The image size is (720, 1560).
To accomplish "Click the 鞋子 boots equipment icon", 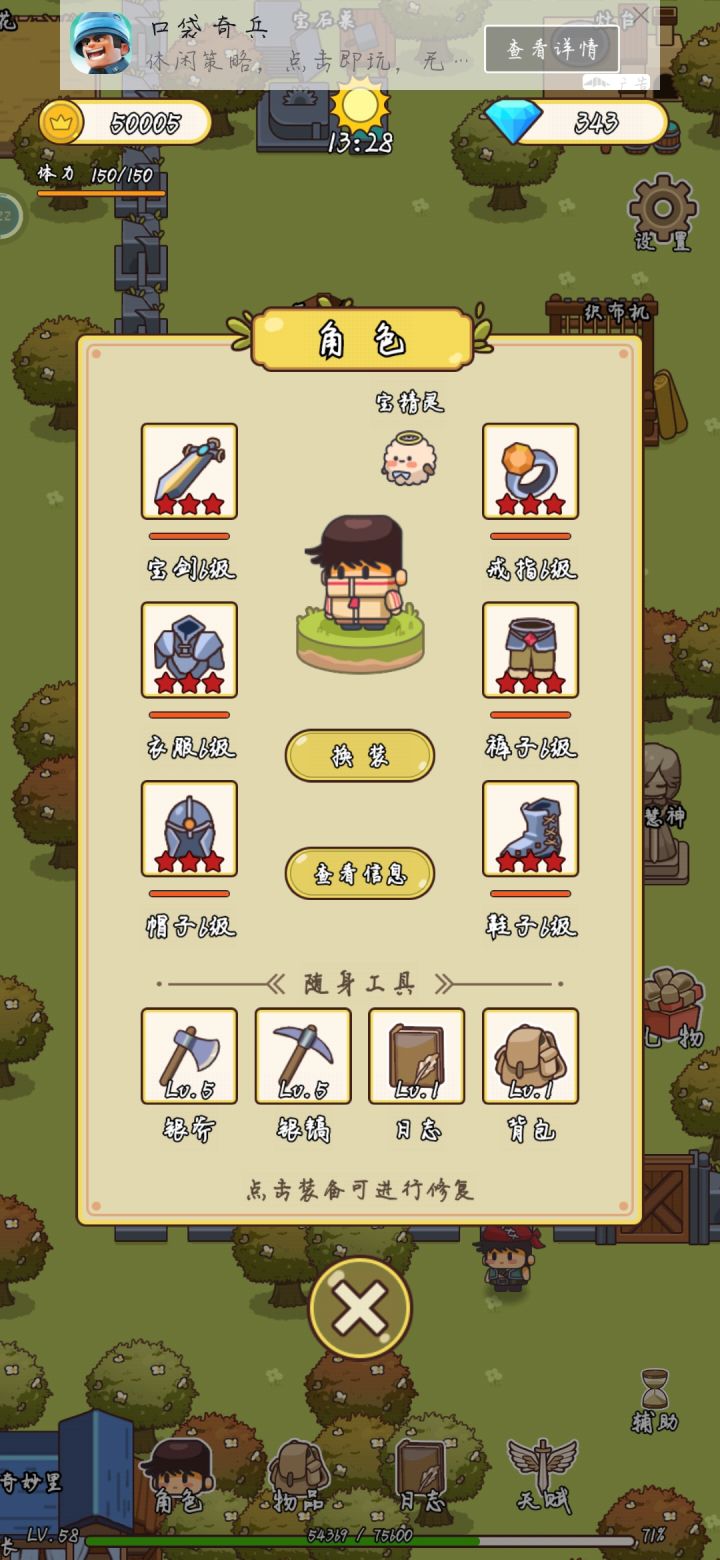I will [x=530, y=828].
